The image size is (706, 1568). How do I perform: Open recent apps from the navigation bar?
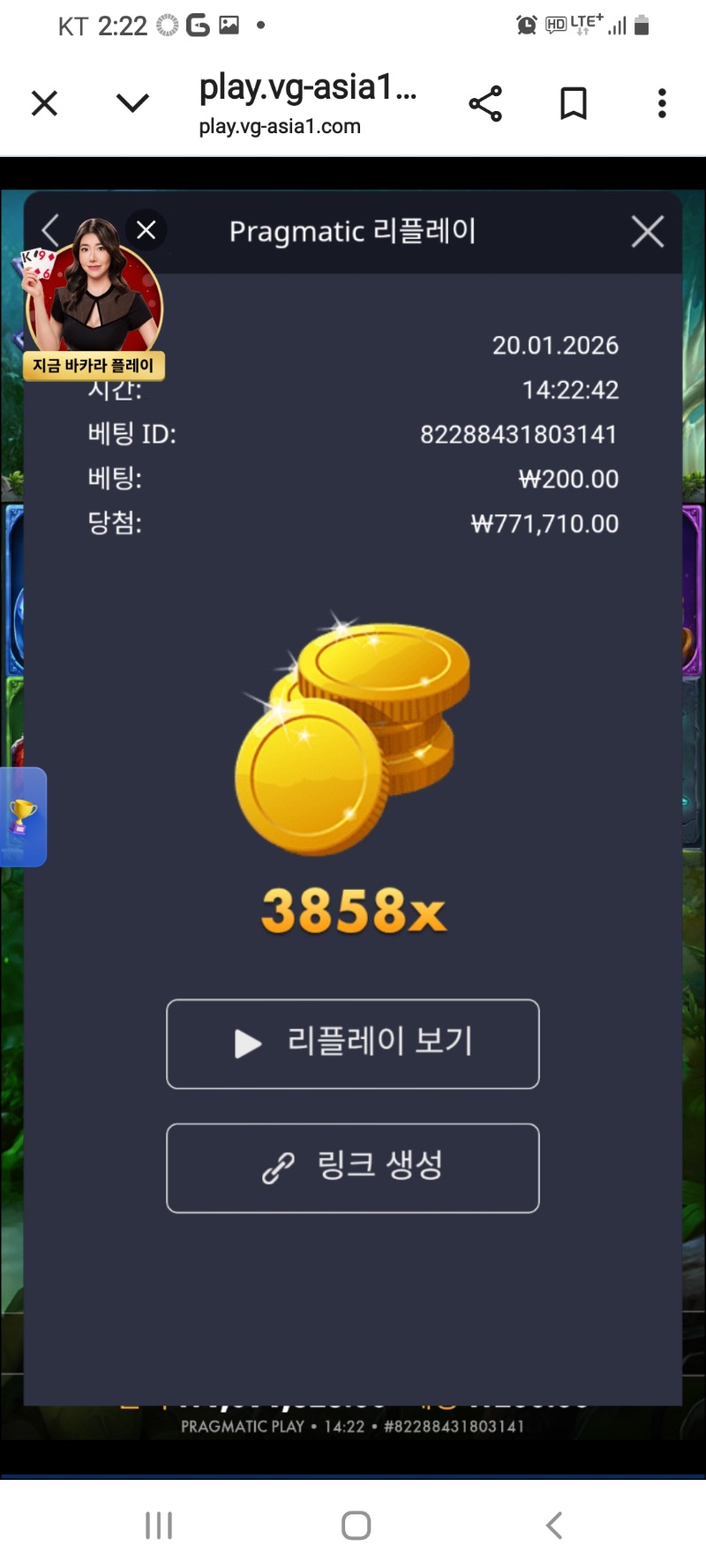159,1525
